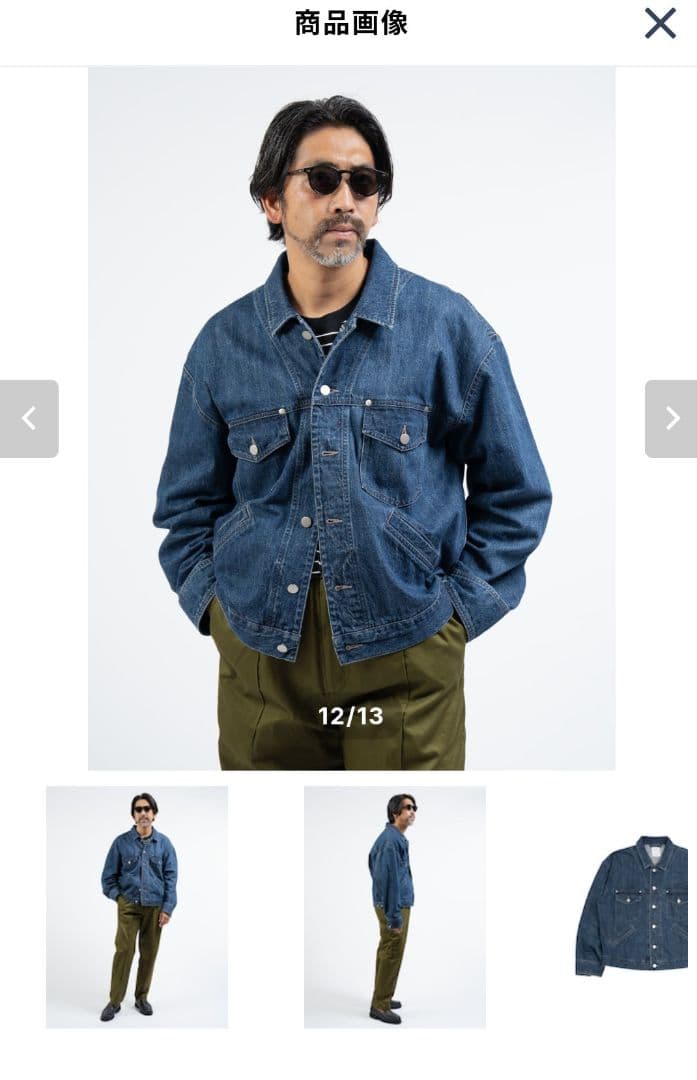This screenshot has height=1080, width=697.
Task: Select the side view thumbnail
Action: point(395,907)
